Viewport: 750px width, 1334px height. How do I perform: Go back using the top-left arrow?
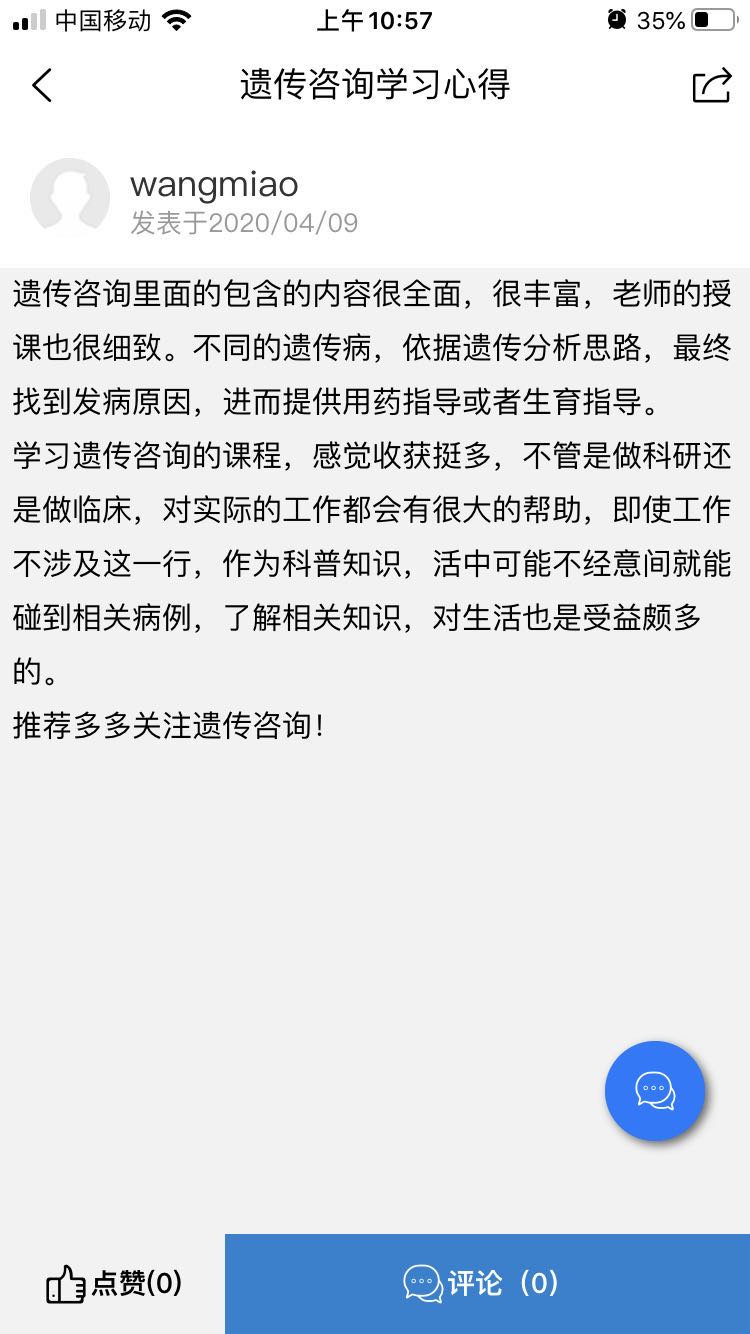(41, 85)
